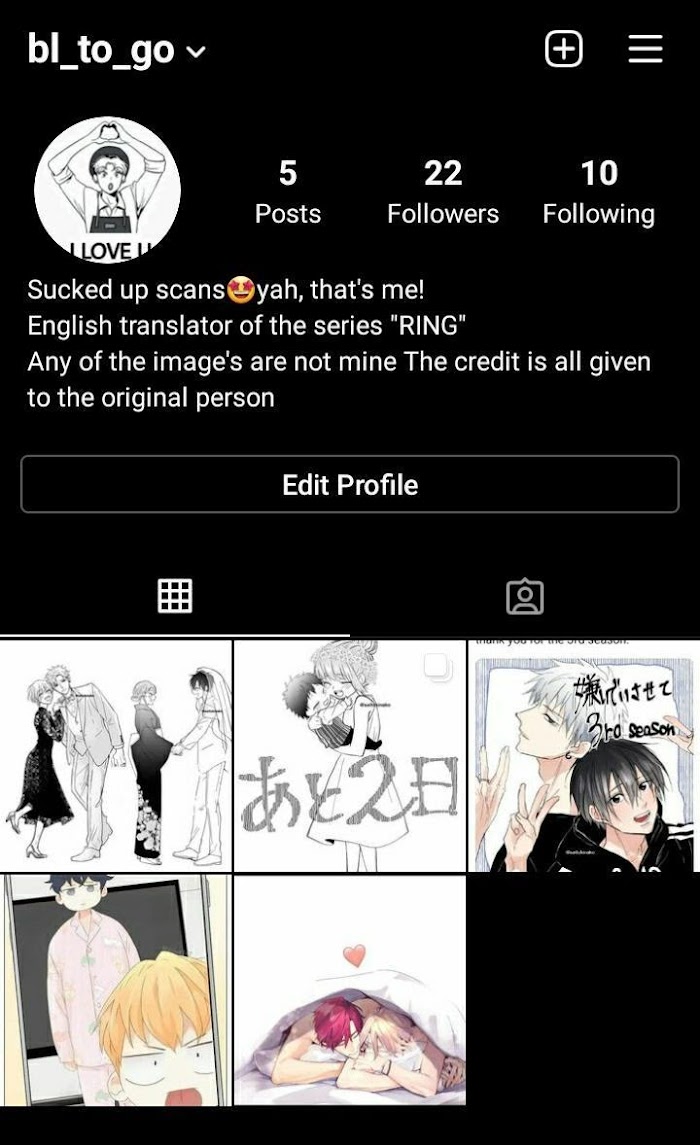Open the hamburger menu

click(x=645, y=49)
